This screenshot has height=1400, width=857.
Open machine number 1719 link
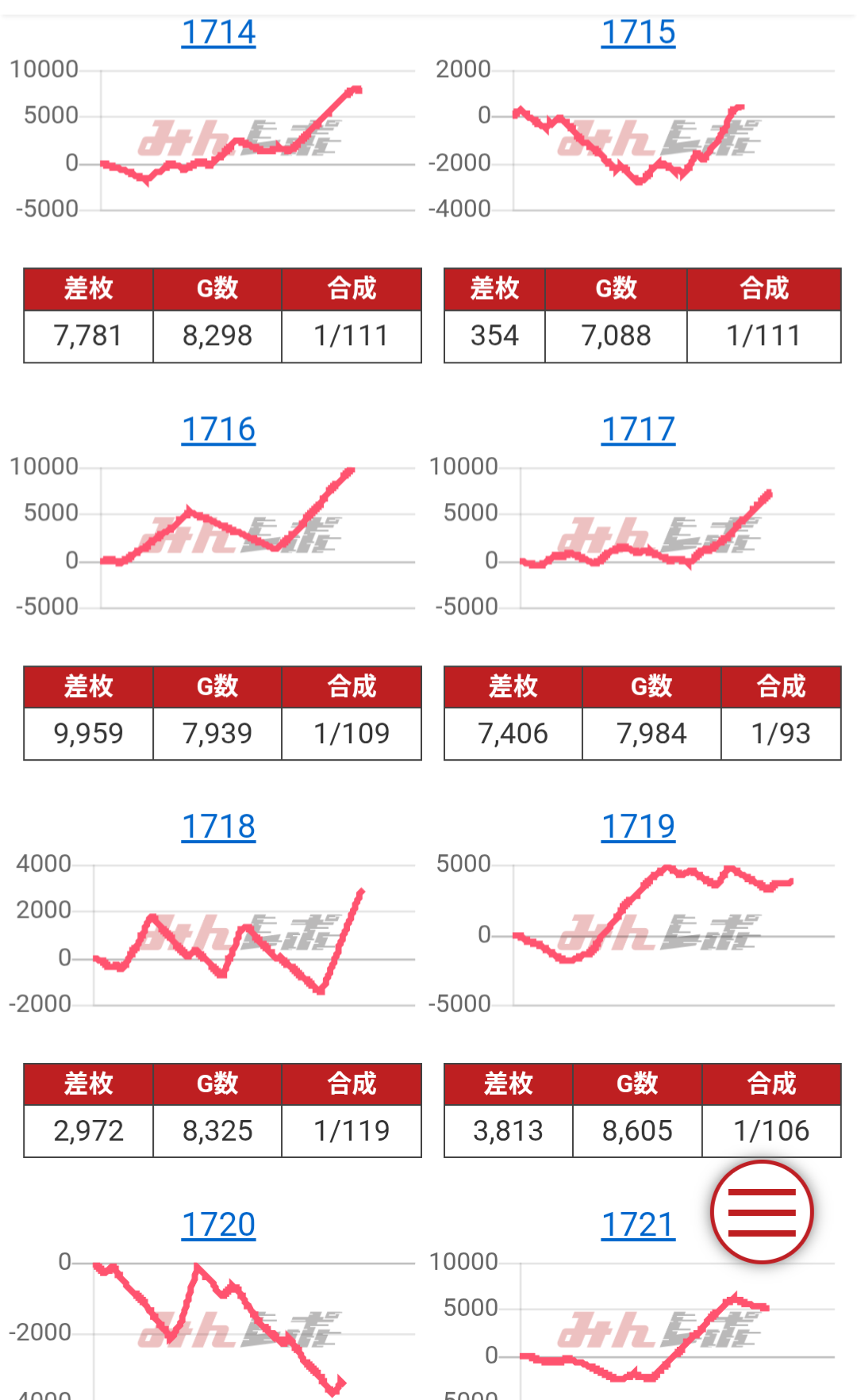(638, 827)
